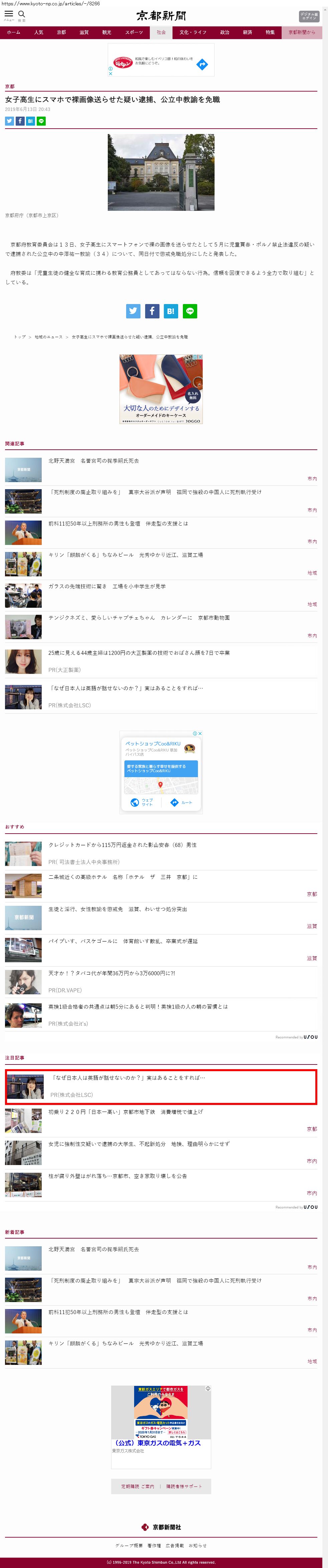Viewport: 328px width, 1568px height.
Task: Tap the デジタル版ログイン button
Action: click(x=309, y=16)
